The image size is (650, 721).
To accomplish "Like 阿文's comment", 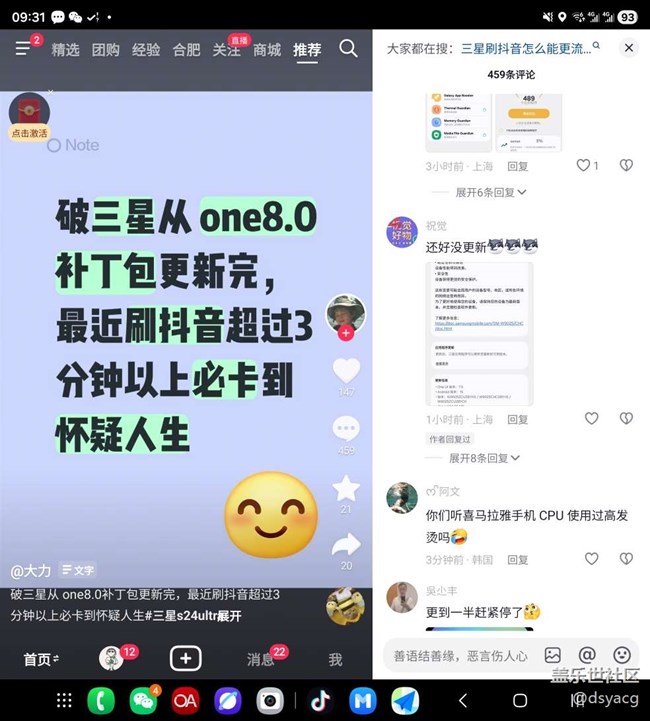I will [591, 559].
